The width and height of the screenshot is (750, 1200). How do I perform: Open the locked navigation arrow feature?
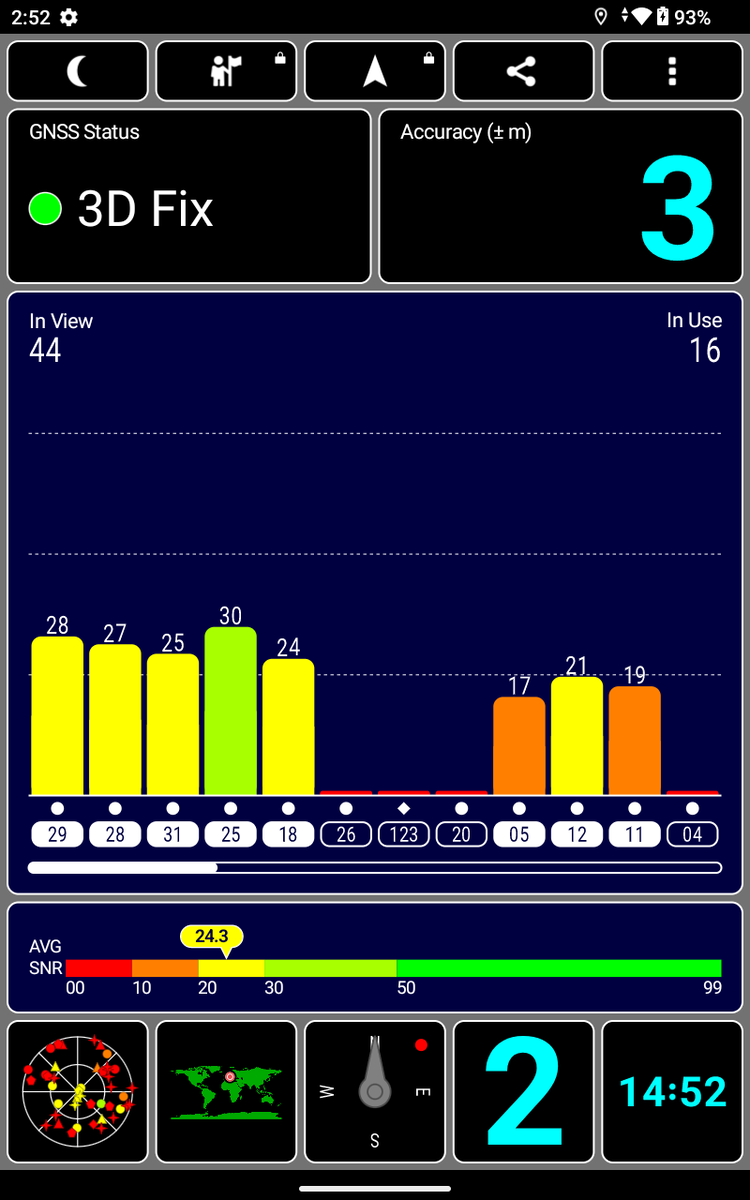[x=375, y=71]
